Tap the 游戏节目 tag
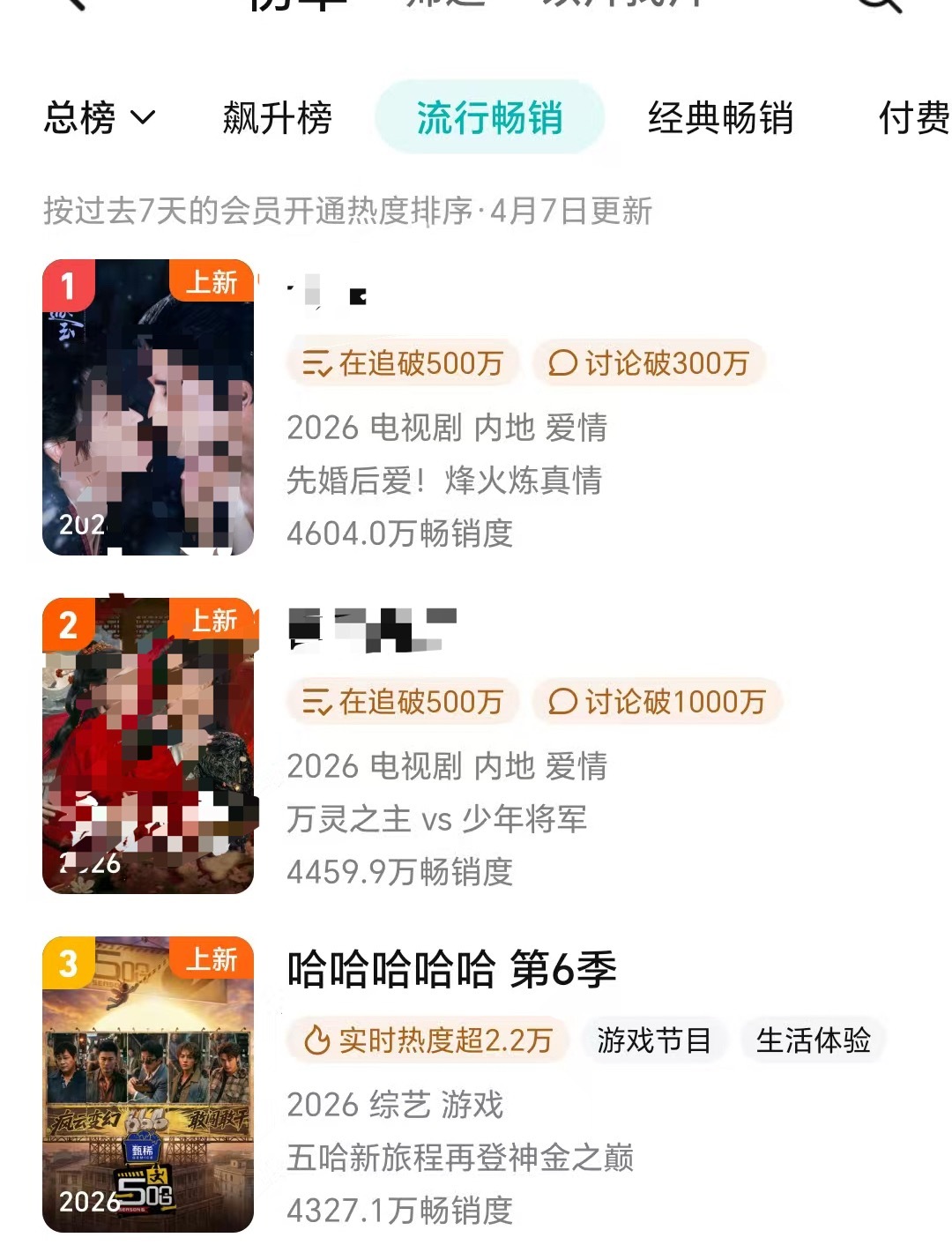 pyautogui.click(x=657, y=1041)
